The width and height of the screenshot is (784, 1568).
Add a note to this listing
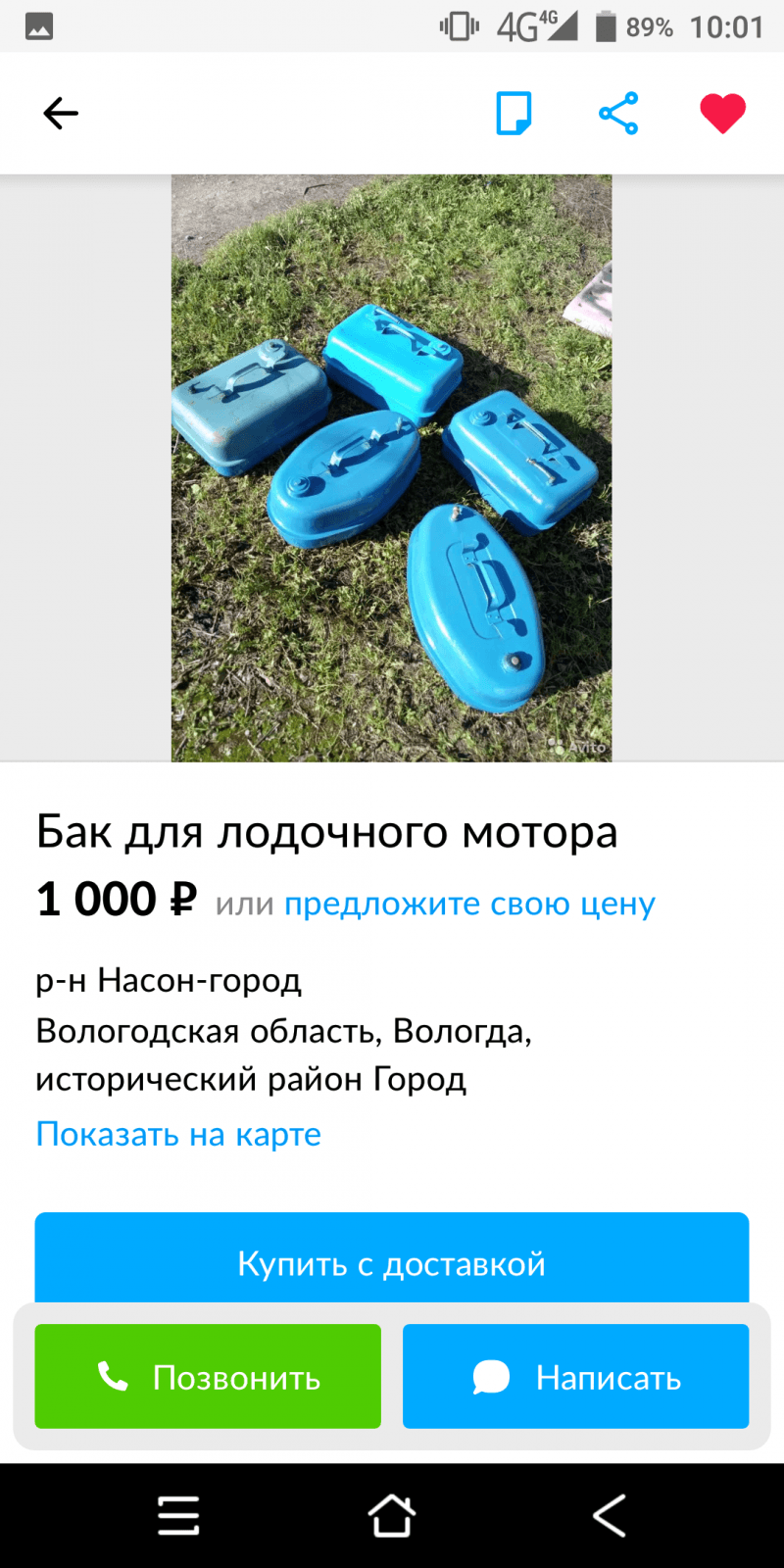pyautogui.click(x=514, y=114)
